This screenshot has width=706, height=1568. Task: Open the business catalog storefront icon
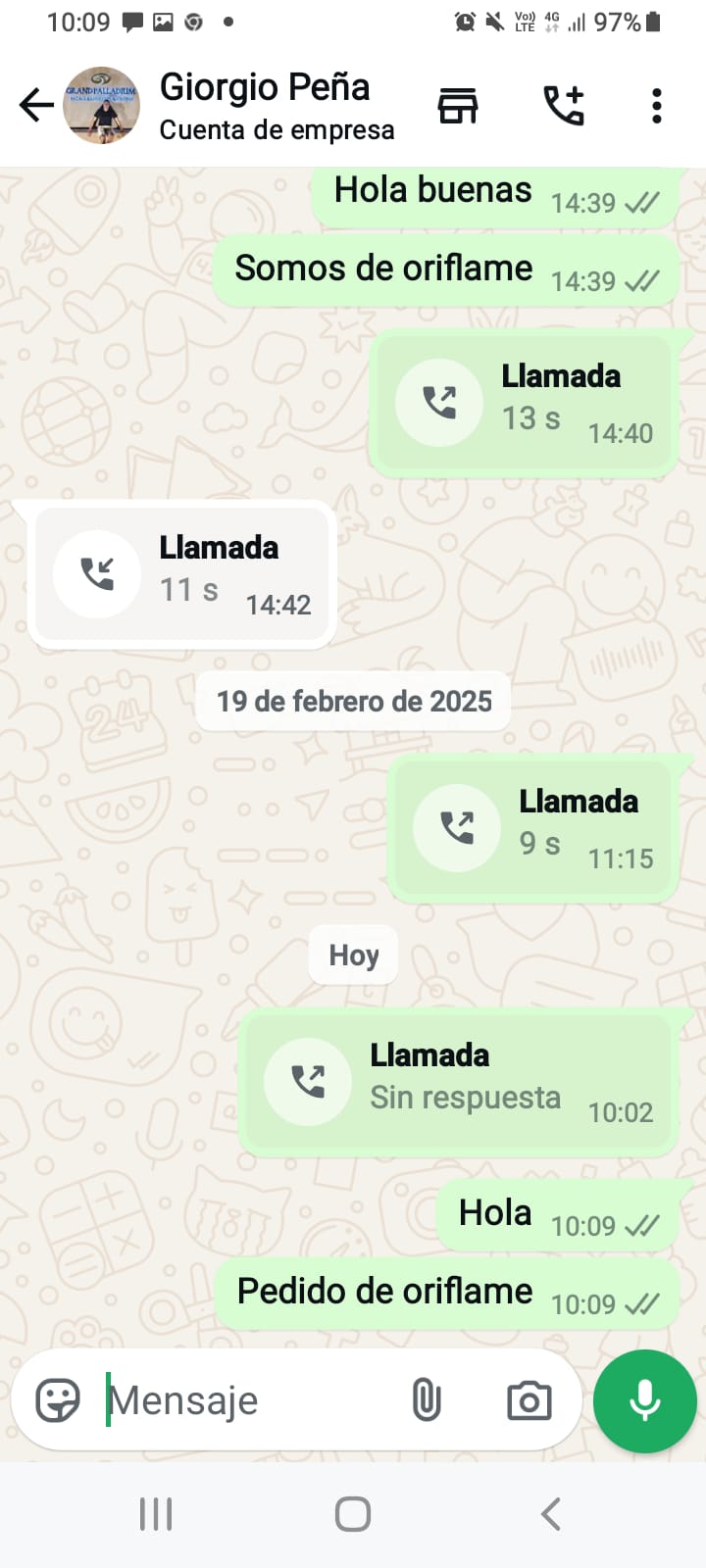click(457, 105)
